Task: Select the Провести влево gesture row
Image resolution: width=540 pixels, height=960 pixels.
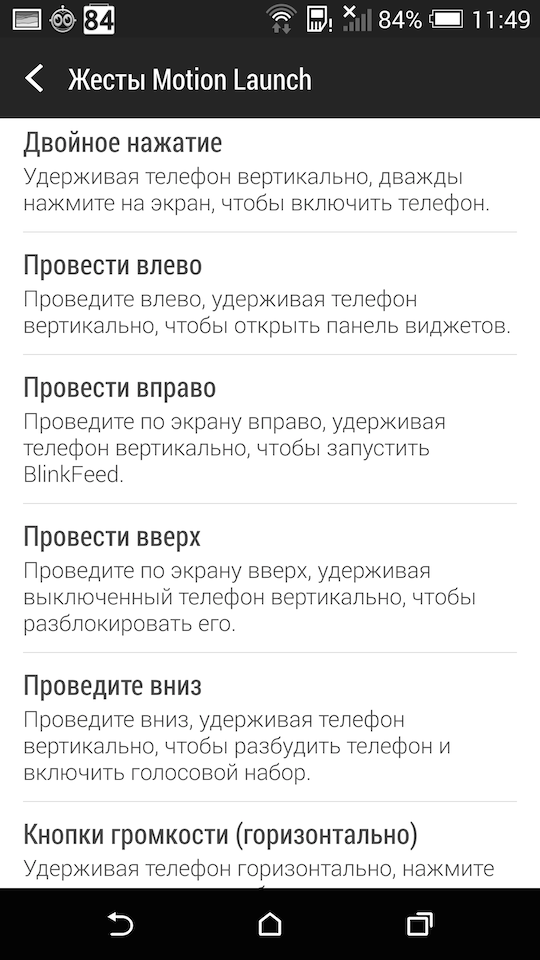Action: (x=270, y=294)
